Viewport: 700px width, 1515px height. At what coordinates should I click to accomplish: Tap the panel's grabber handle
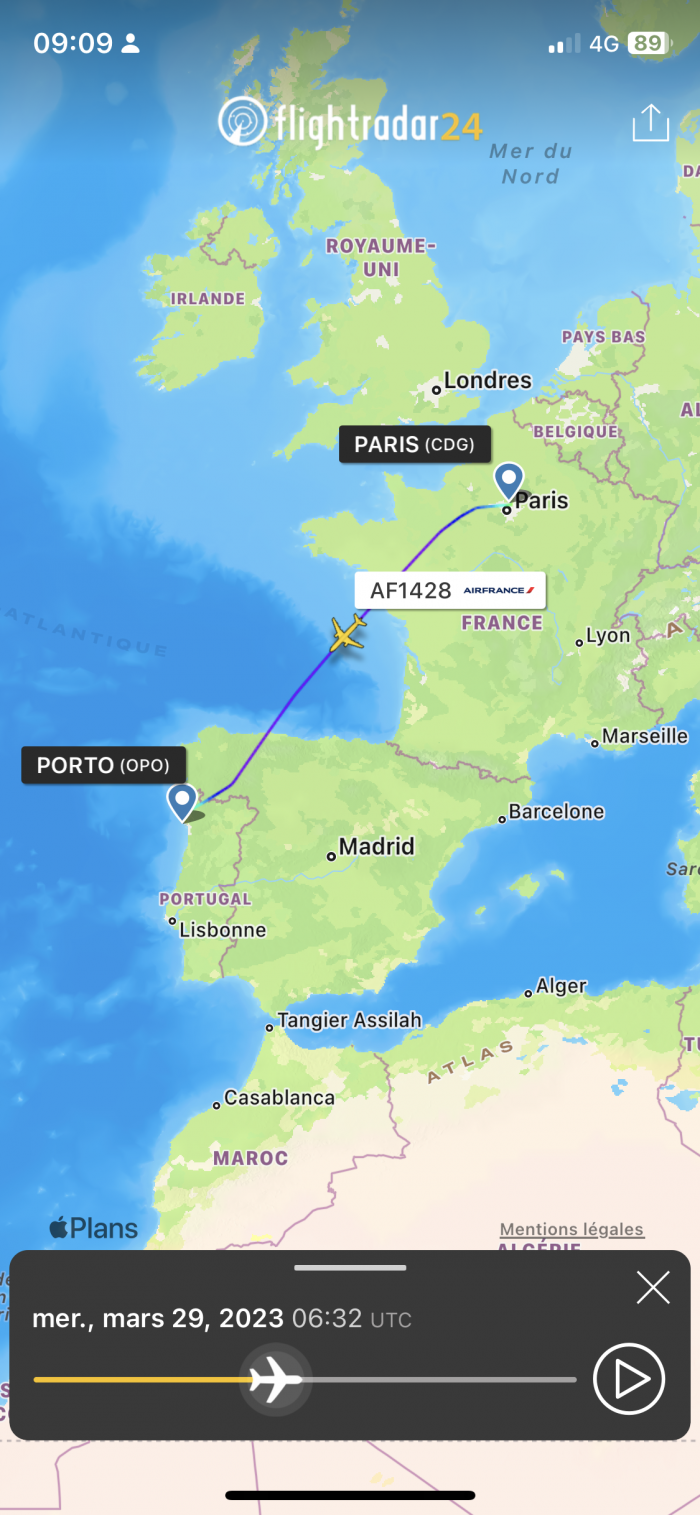tap(350, 1267)
